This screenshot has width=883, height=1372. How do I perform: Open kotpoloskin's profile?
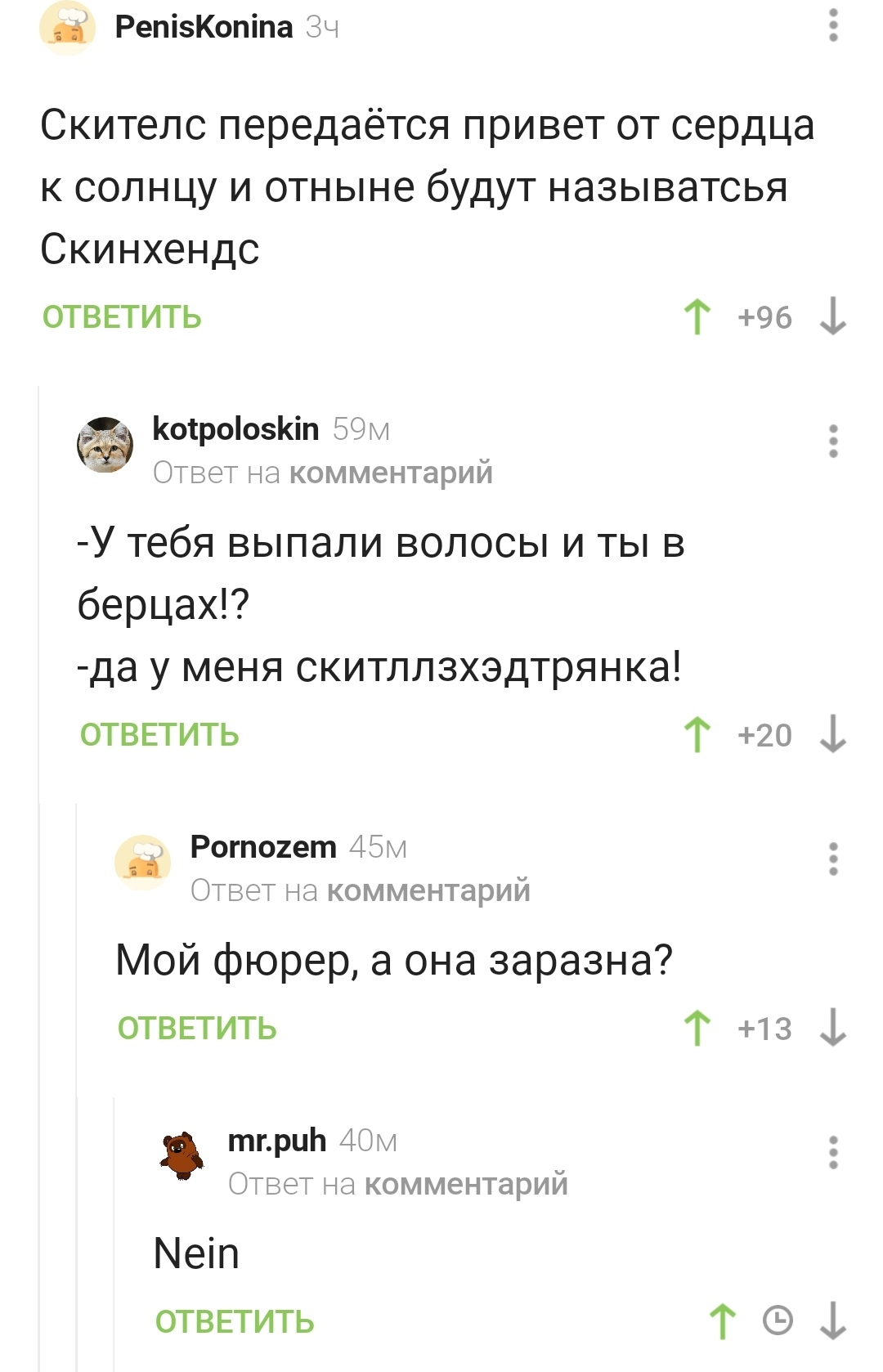click(x=235, y=428)
